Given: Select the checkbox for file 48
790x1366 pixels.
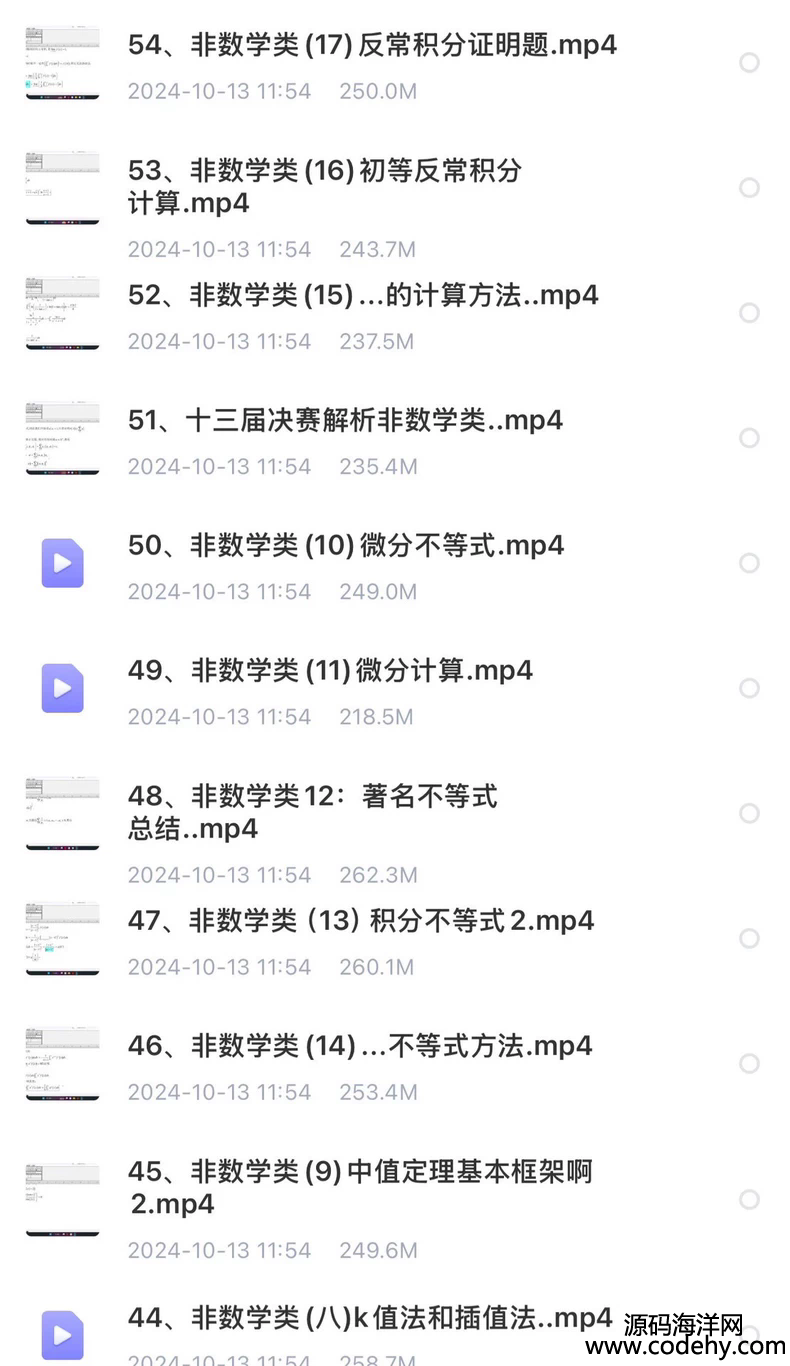Looking at the screenshot, I should (x=749, y=813).
